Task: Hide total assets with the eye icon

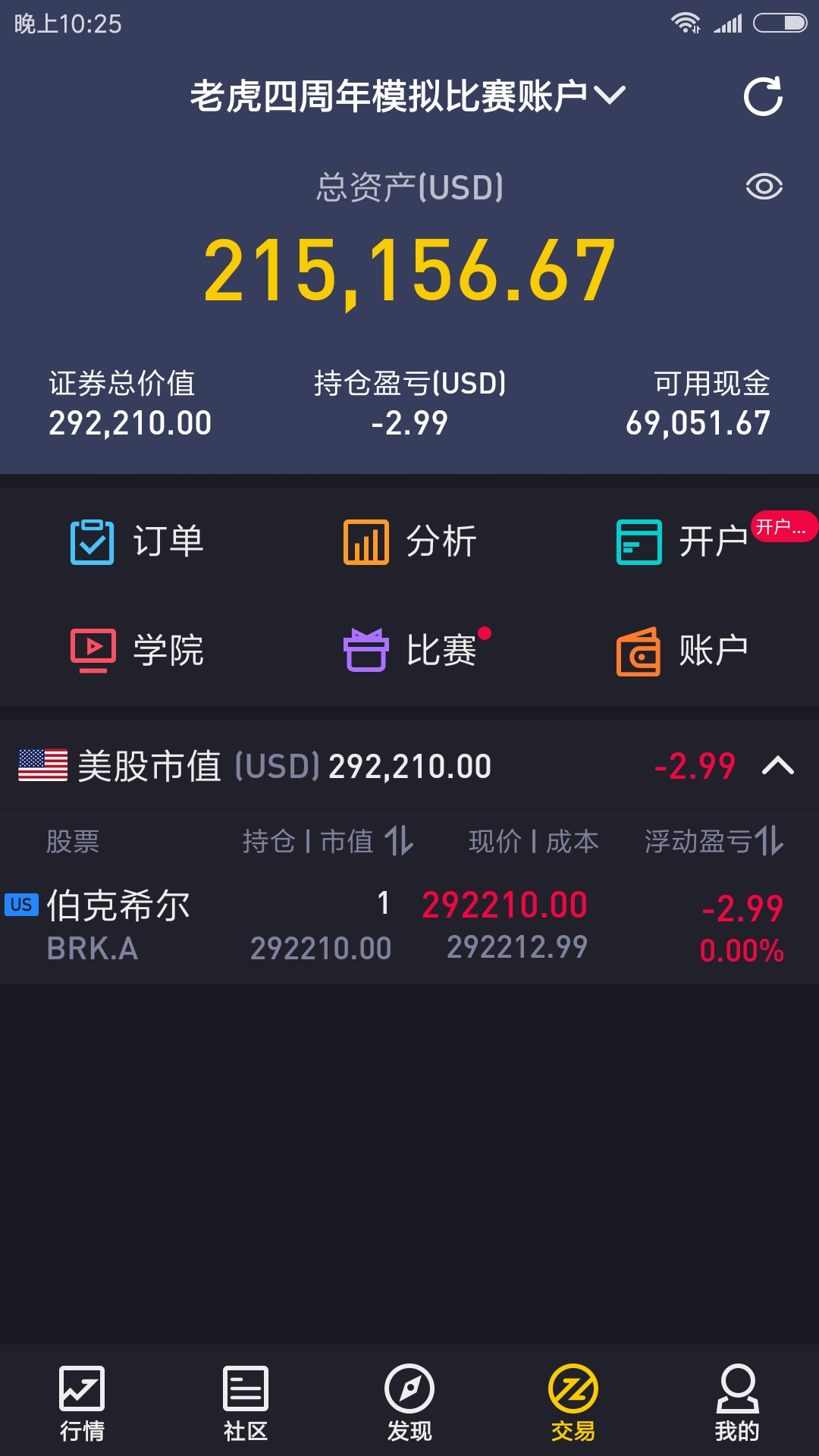Action: [764, 187]
